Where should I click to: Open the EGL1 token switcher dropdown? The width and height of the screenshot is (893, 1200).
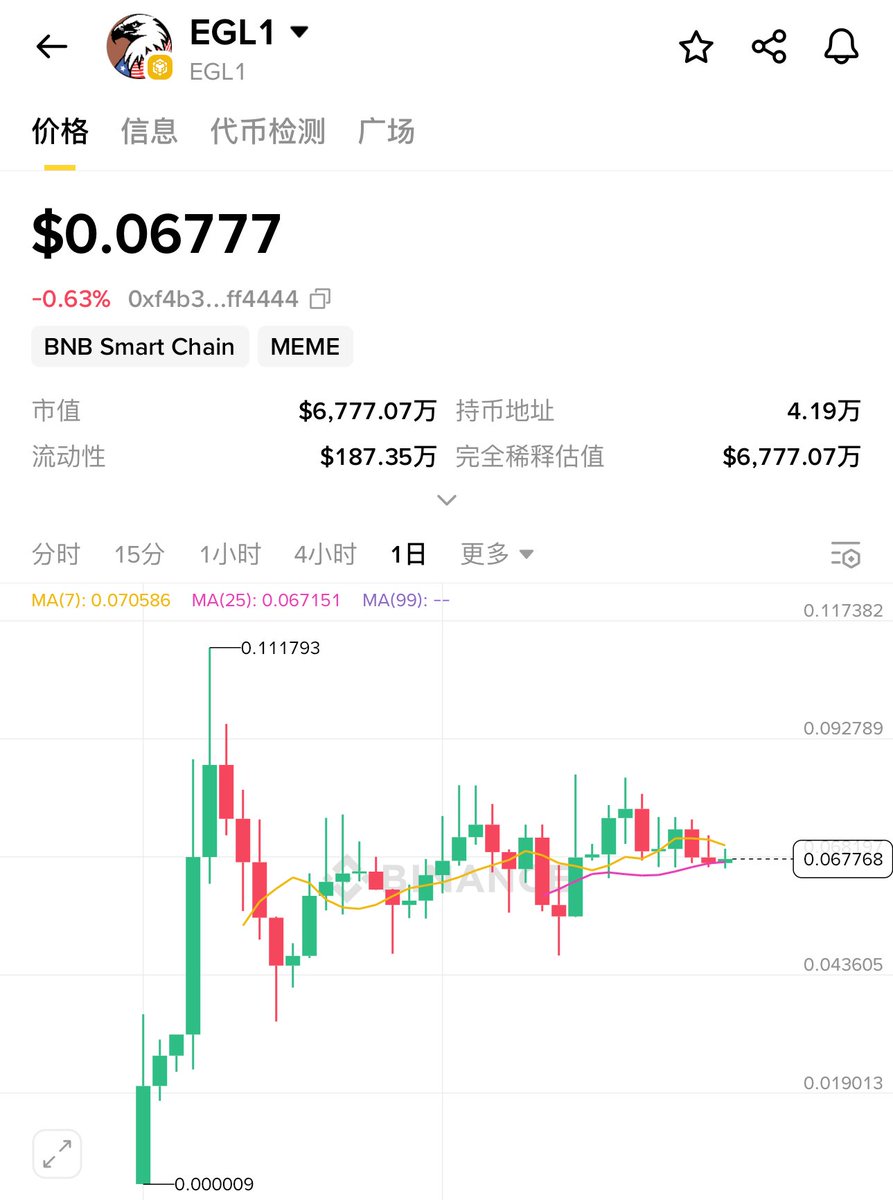coord(298,32)
